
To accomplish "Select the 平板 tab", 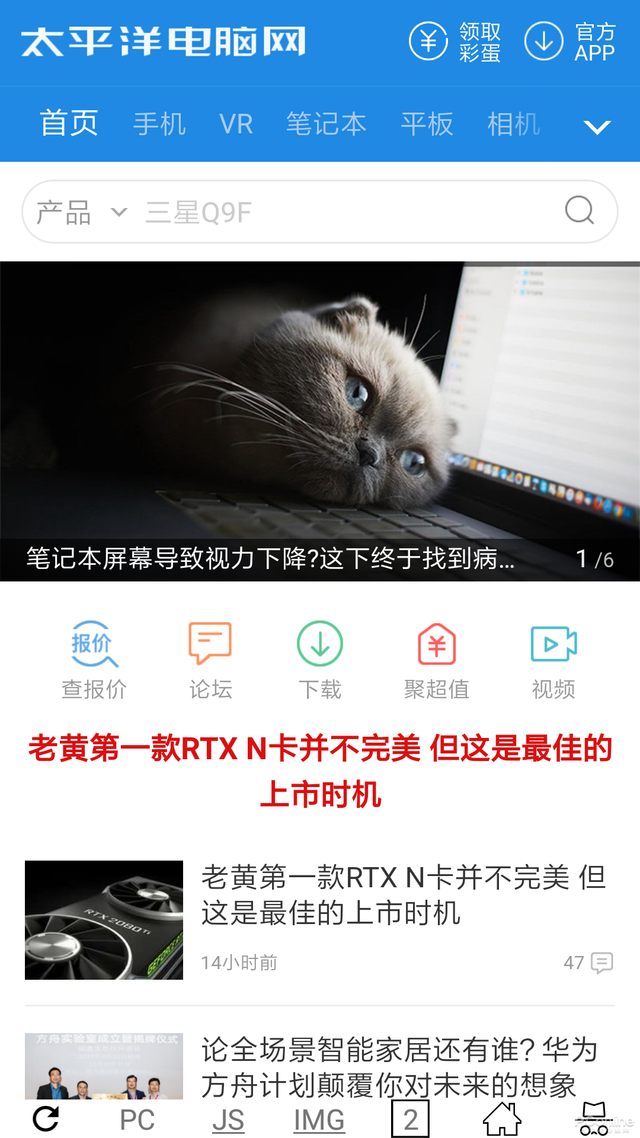I will (x=427, y=124).
